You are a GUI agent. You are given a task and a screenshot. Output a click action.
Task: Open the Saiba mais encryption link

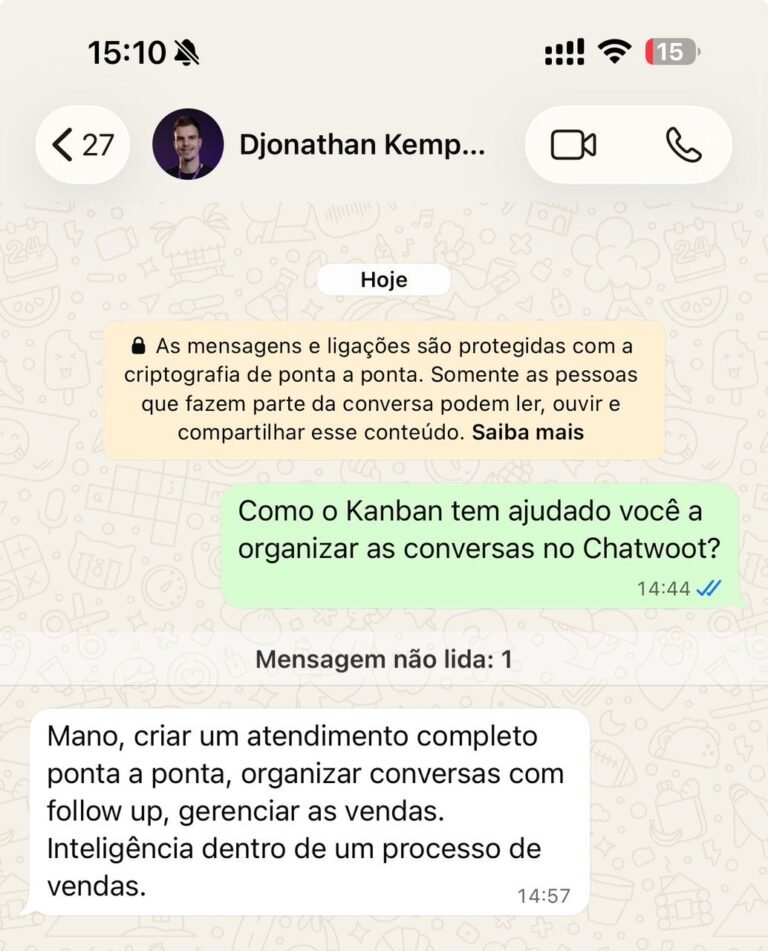click(x=528, y=432)
